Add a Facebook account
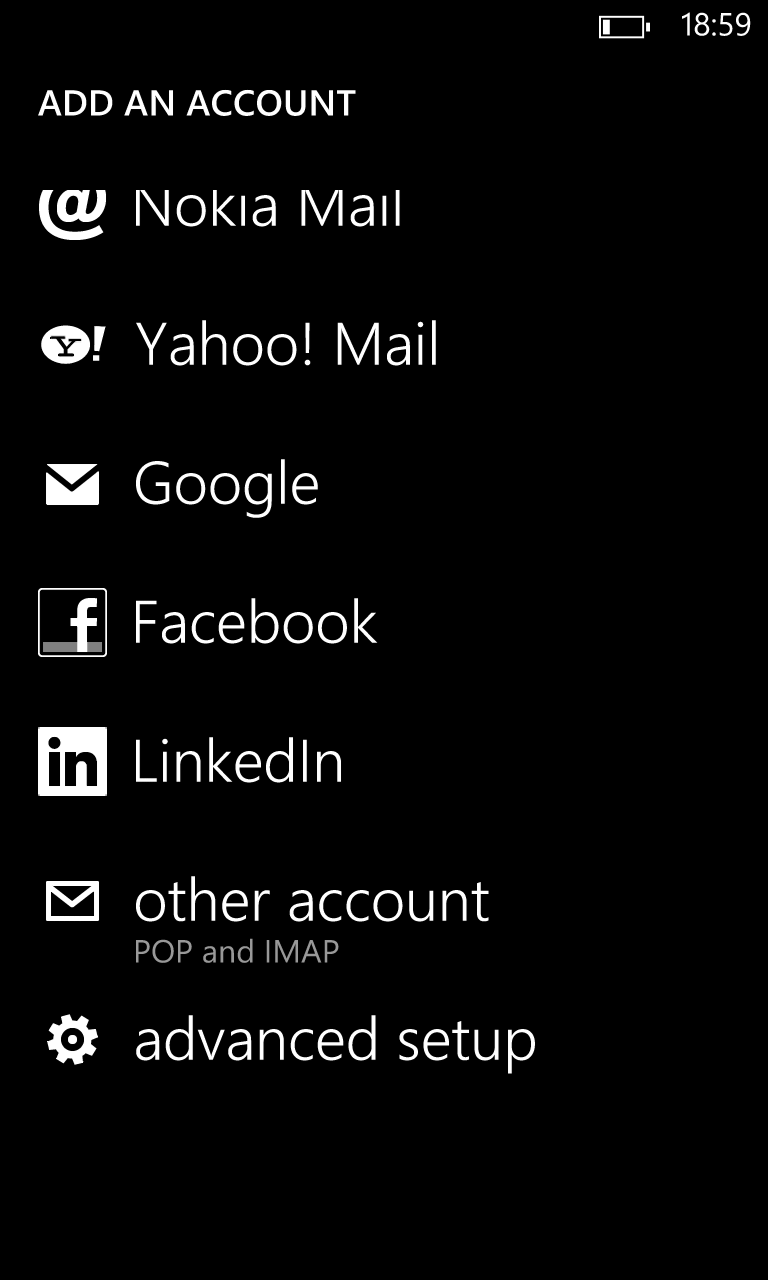 pyautogui.click(x=384, y=622)
